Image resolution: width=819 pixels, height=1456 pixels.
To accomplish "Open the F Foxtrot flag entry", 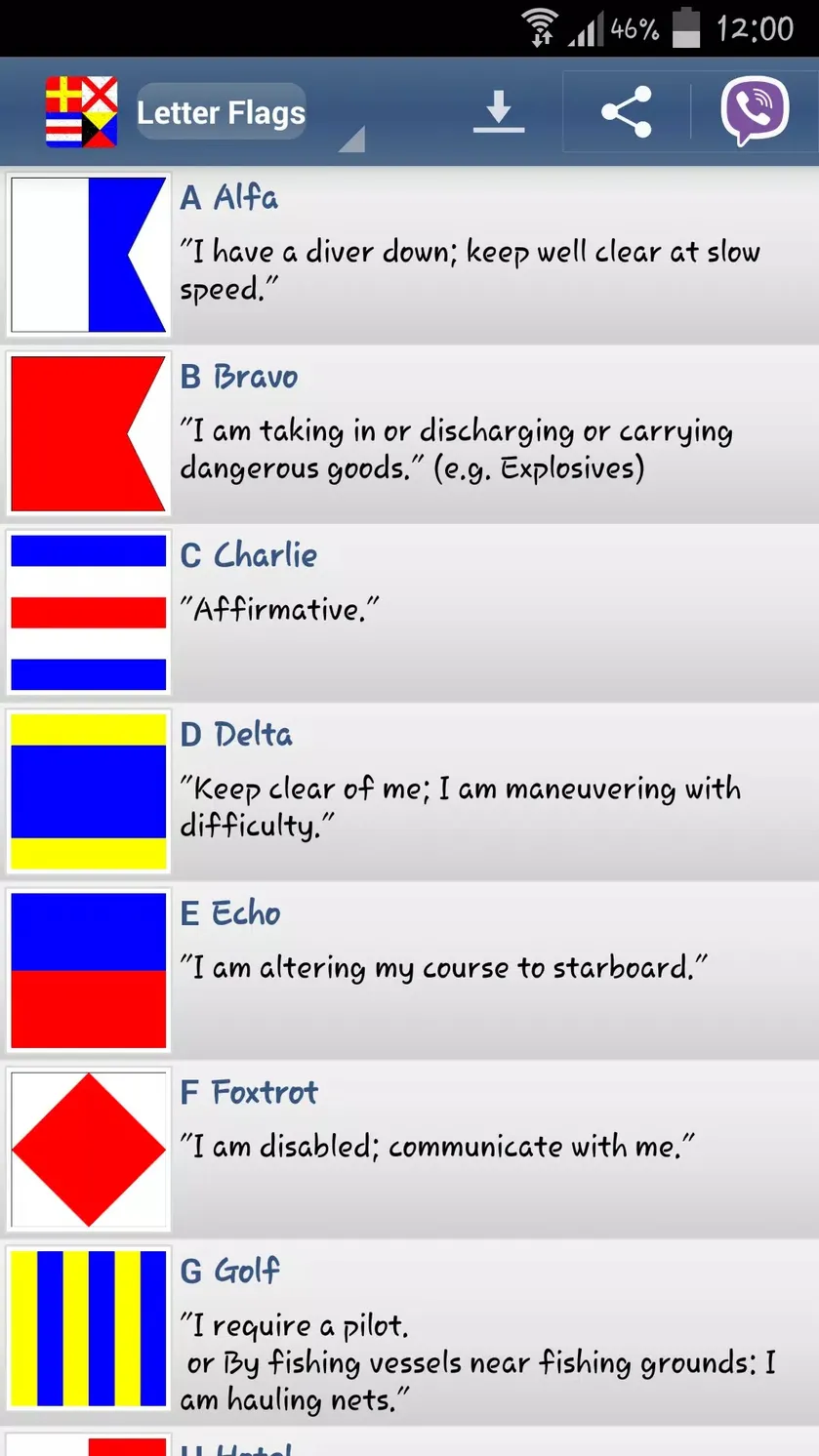I will 409,1149.
